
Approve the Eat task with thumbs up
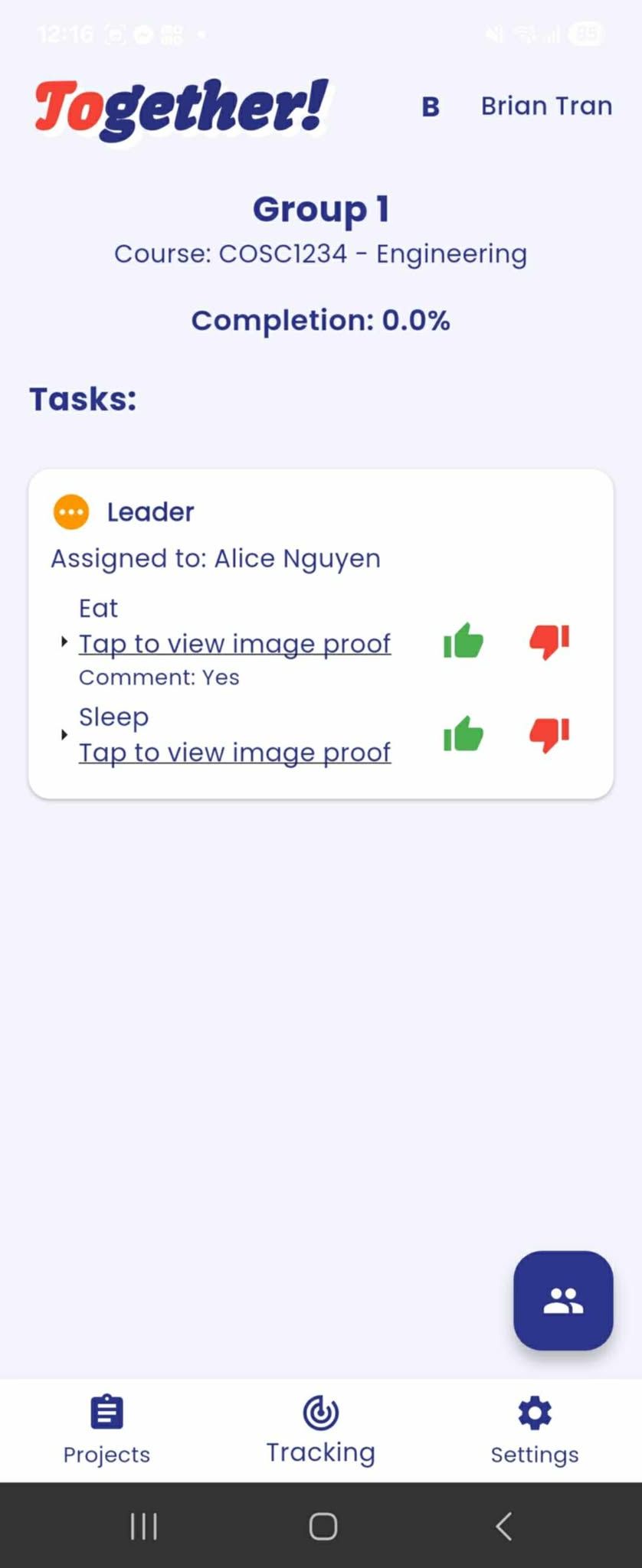pyautogui.click(x=463, y=642)
